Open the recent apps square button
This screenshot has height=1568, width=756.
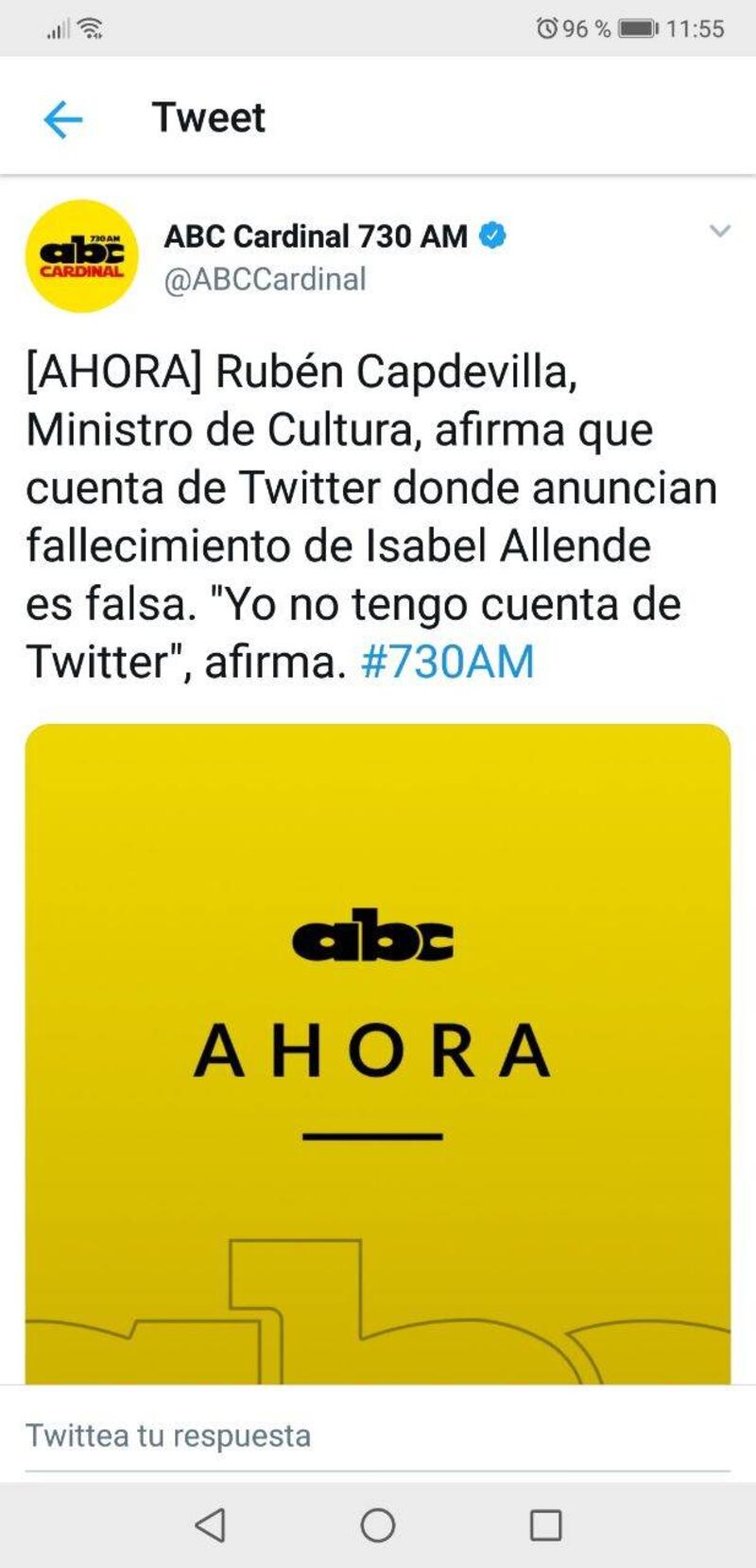coord(545,1525)
